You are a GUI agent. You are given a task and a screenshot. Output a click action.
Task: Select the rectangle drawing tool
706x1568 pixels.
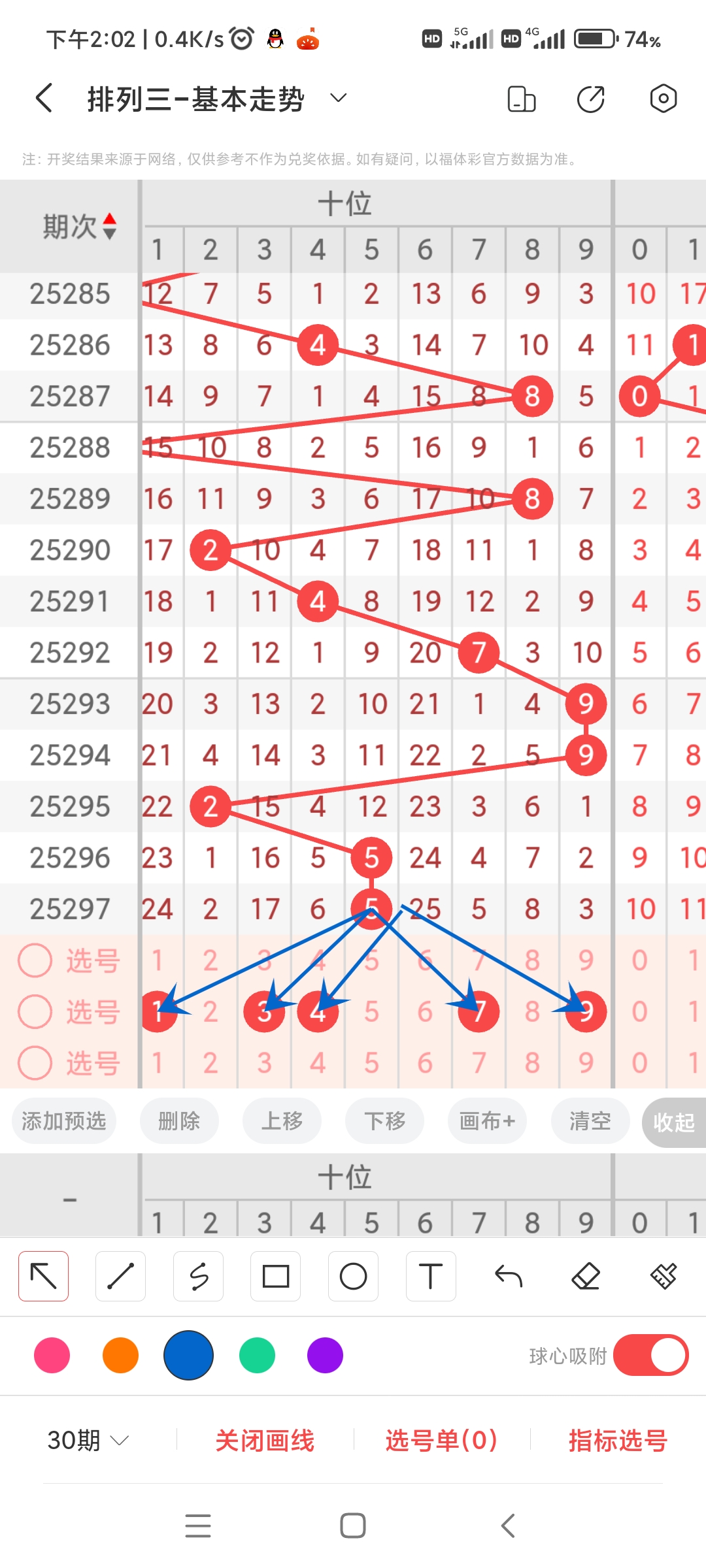click(276, 1275)
